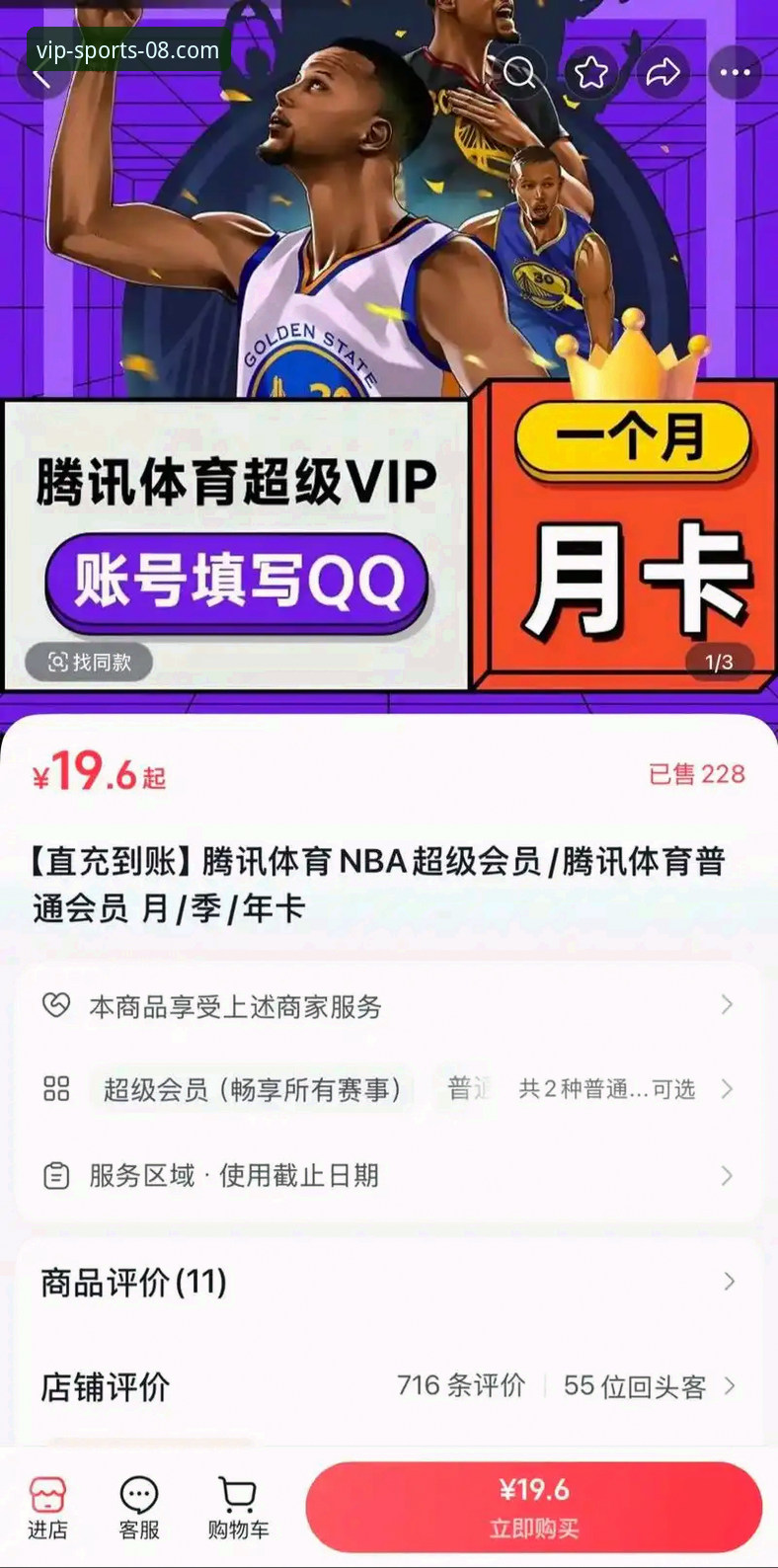Screen dimensions: 778x1568
Task: Tap the 1/3 image carousel indicator
Action: tap(718, 663)
